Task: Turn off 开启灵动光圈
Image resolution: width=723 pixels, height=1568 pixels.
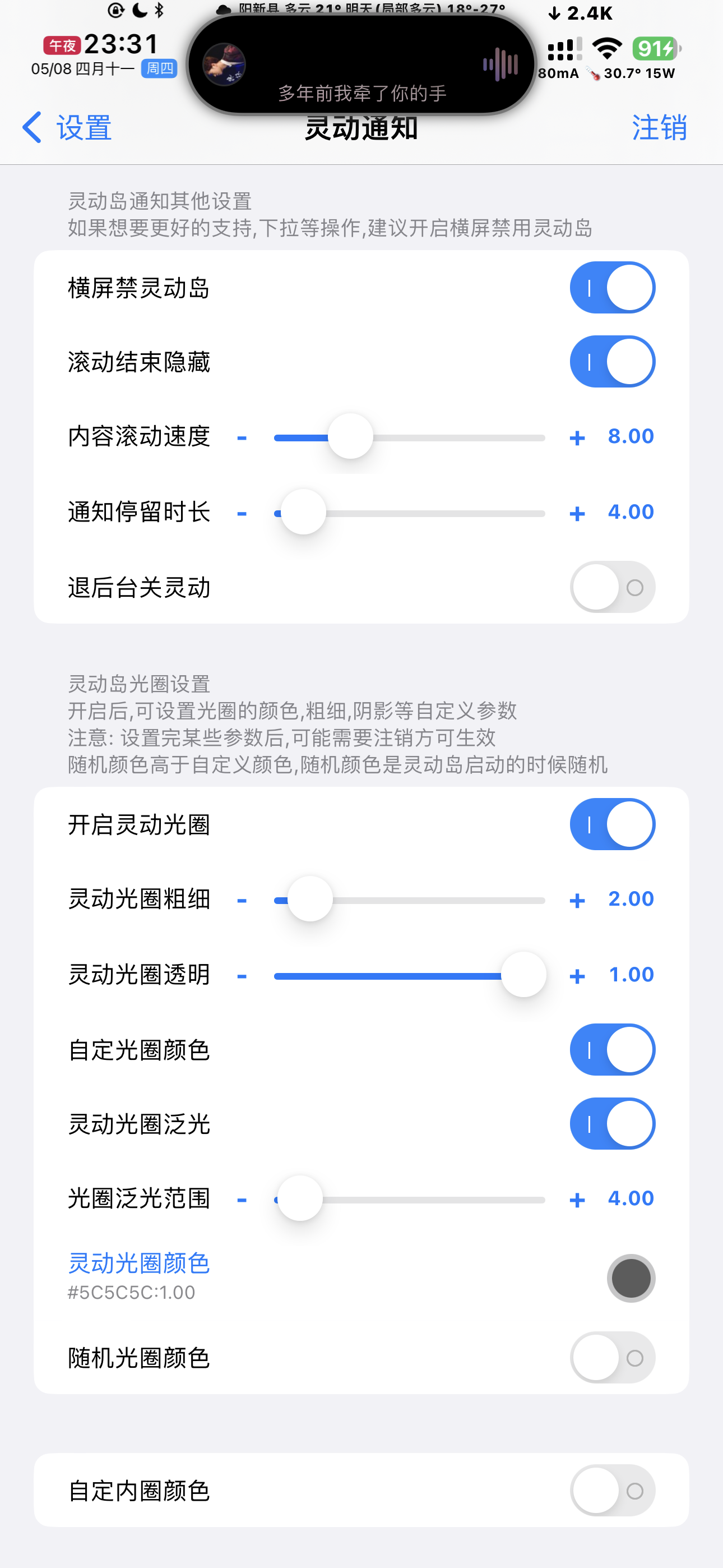Action: [x=612, y=824]
